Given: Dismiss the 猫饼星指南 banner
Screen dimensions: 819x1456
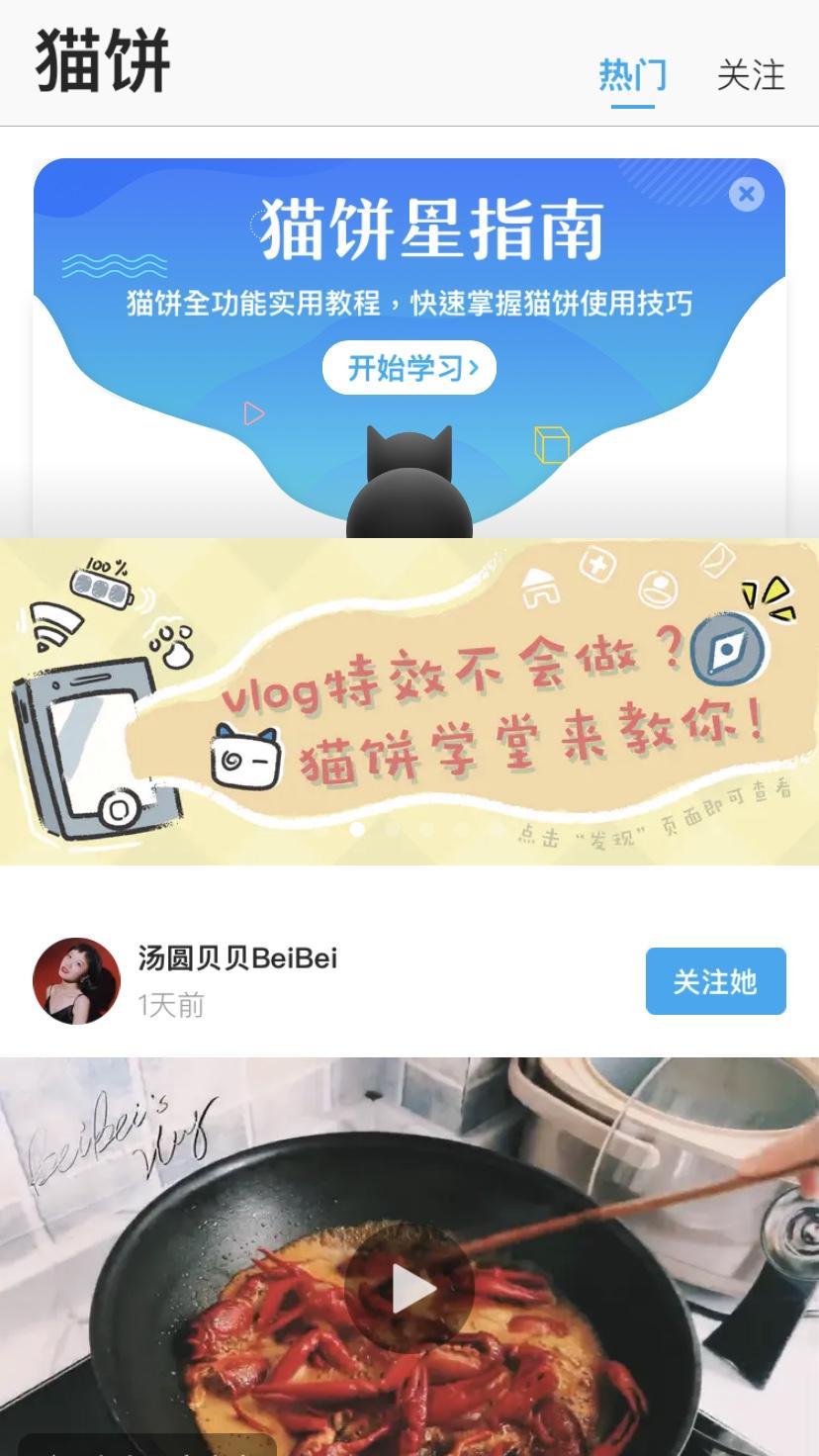Looking at the screenshot, I should [747, 194].
